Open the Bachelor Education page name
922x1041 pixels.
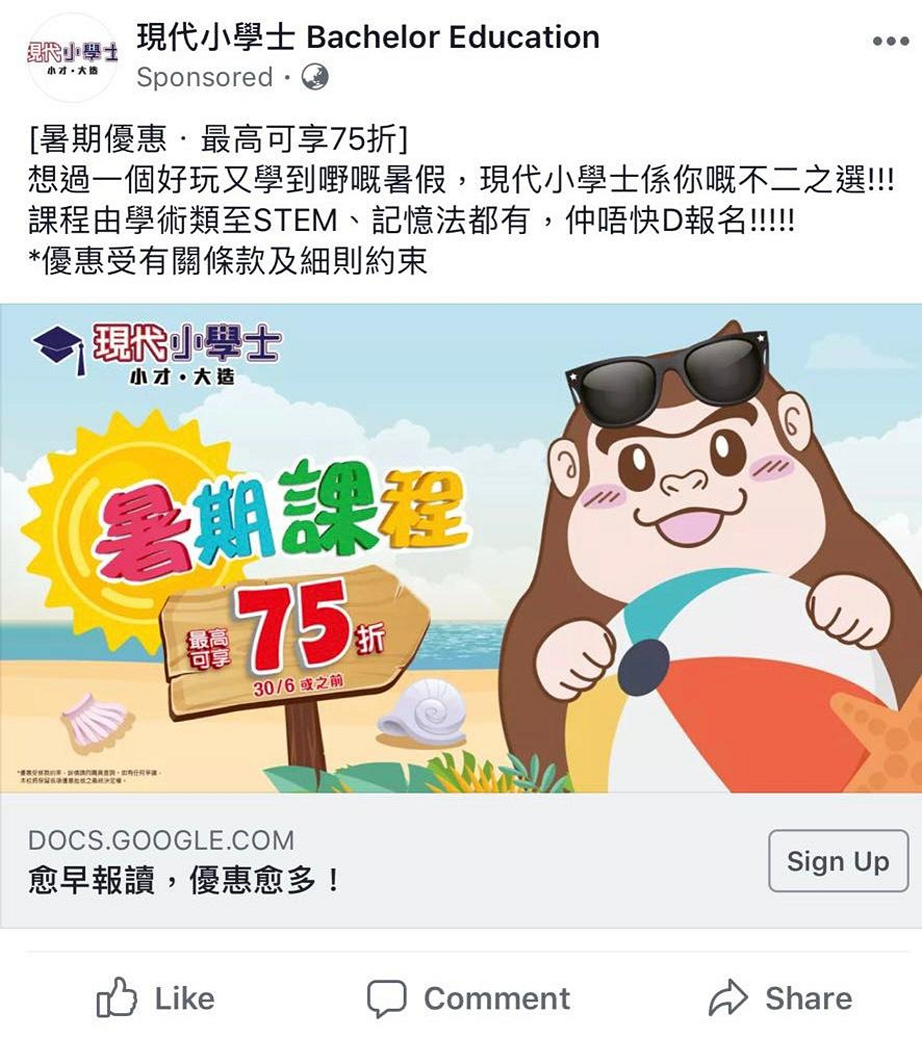coord(368,38)
